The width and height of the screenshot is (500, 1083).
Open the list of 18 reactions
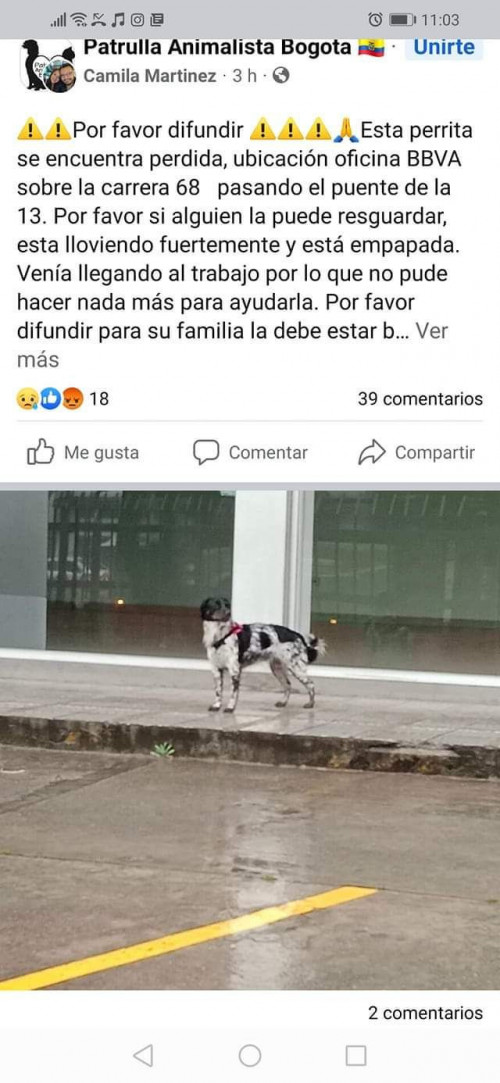tap(63, 399)
